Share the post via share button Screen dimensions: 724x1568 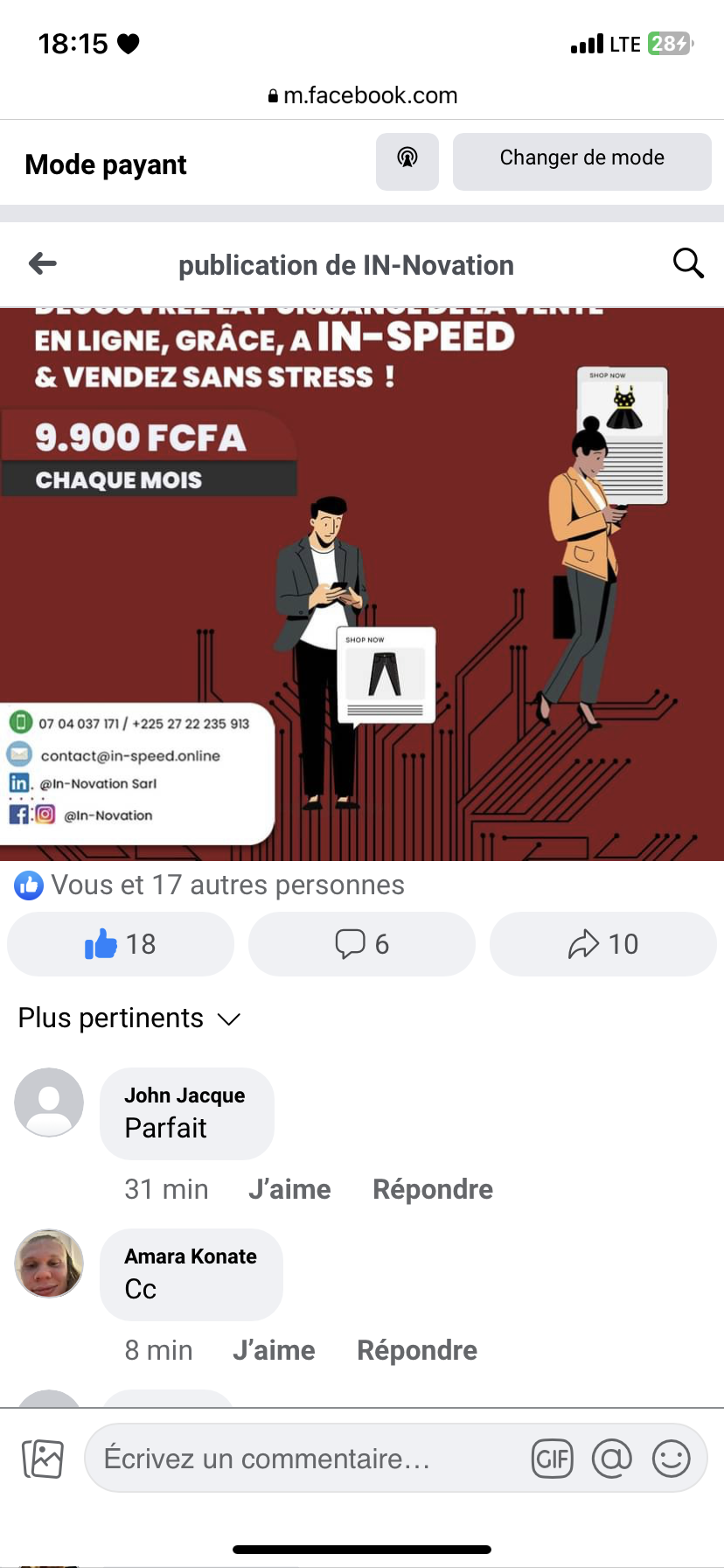click(x=603, y=944)
